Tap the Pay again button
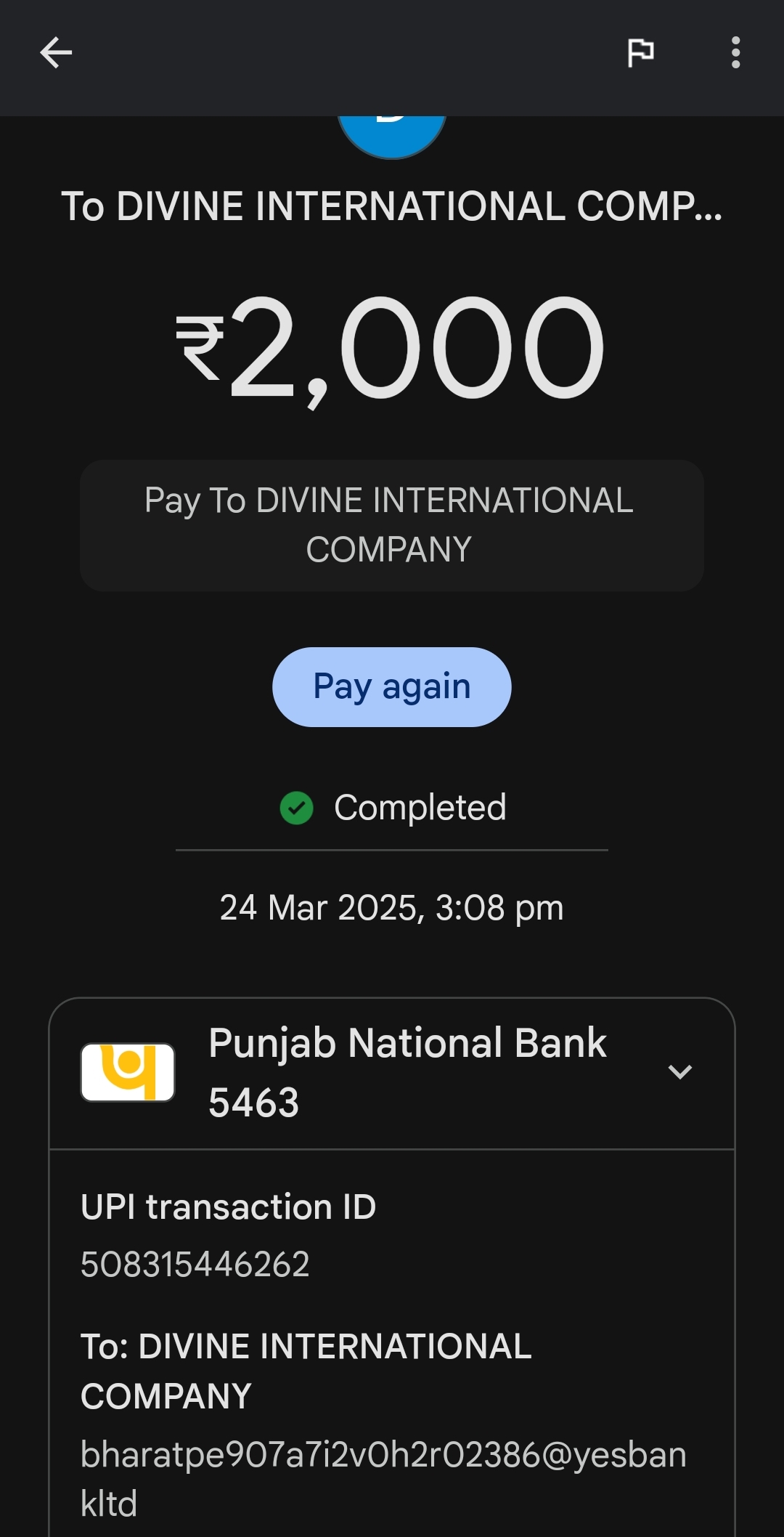Viewport: 784px width, 1537px height. point(392,686)
